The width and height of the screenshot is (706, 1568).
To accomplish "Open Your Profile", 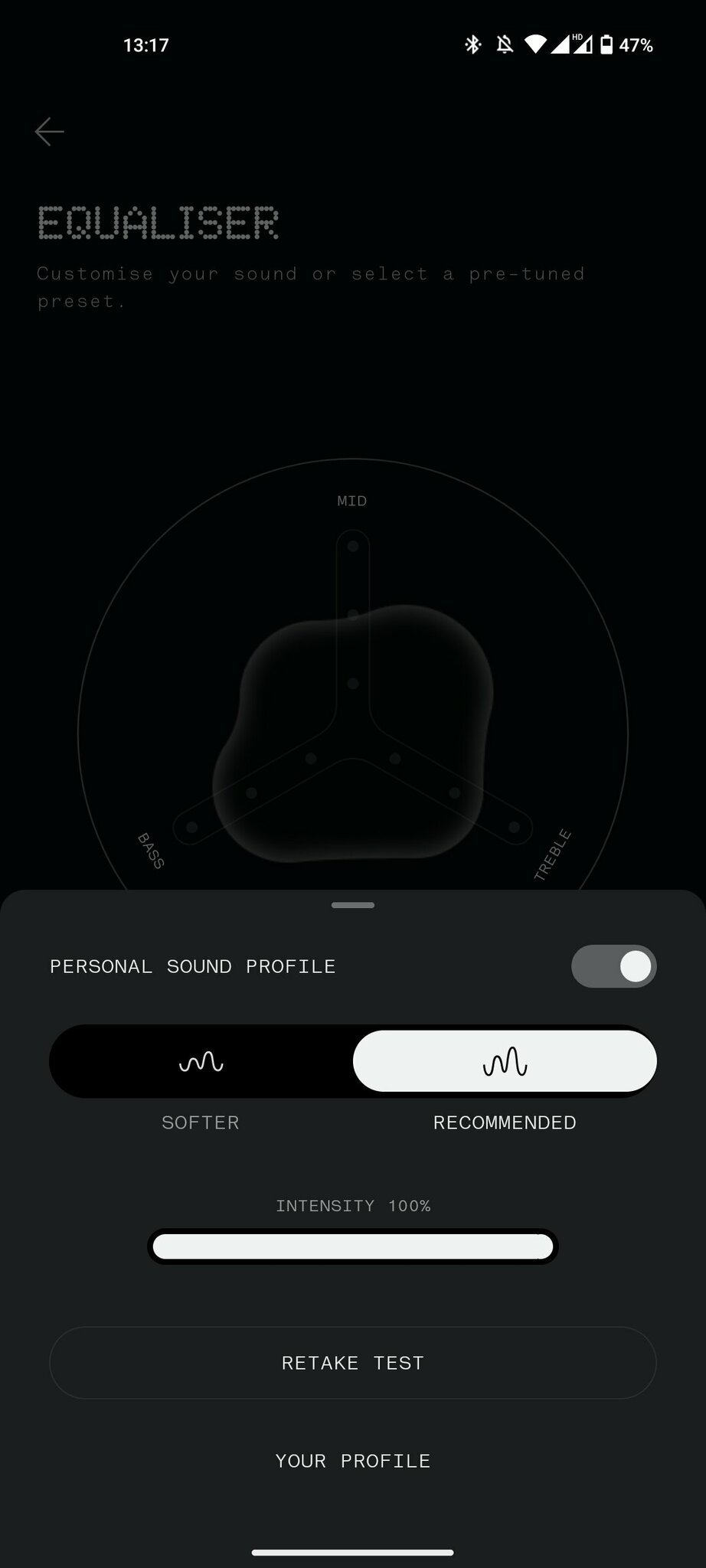I will click(x=352, y=1461).
